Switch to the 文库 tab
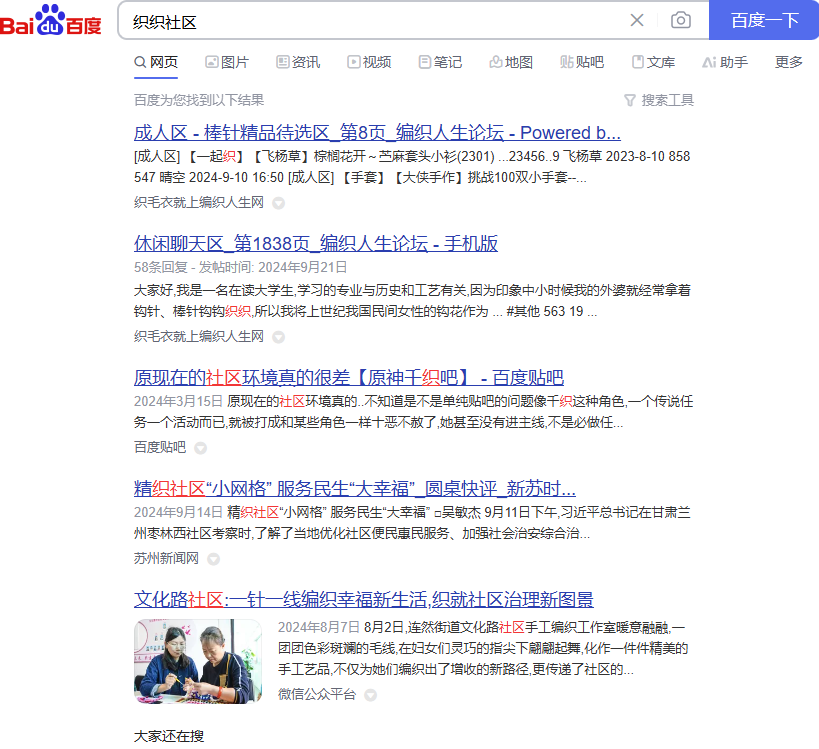Image resolution: width=819 pixels, height=749 pixels. point(653,62)
